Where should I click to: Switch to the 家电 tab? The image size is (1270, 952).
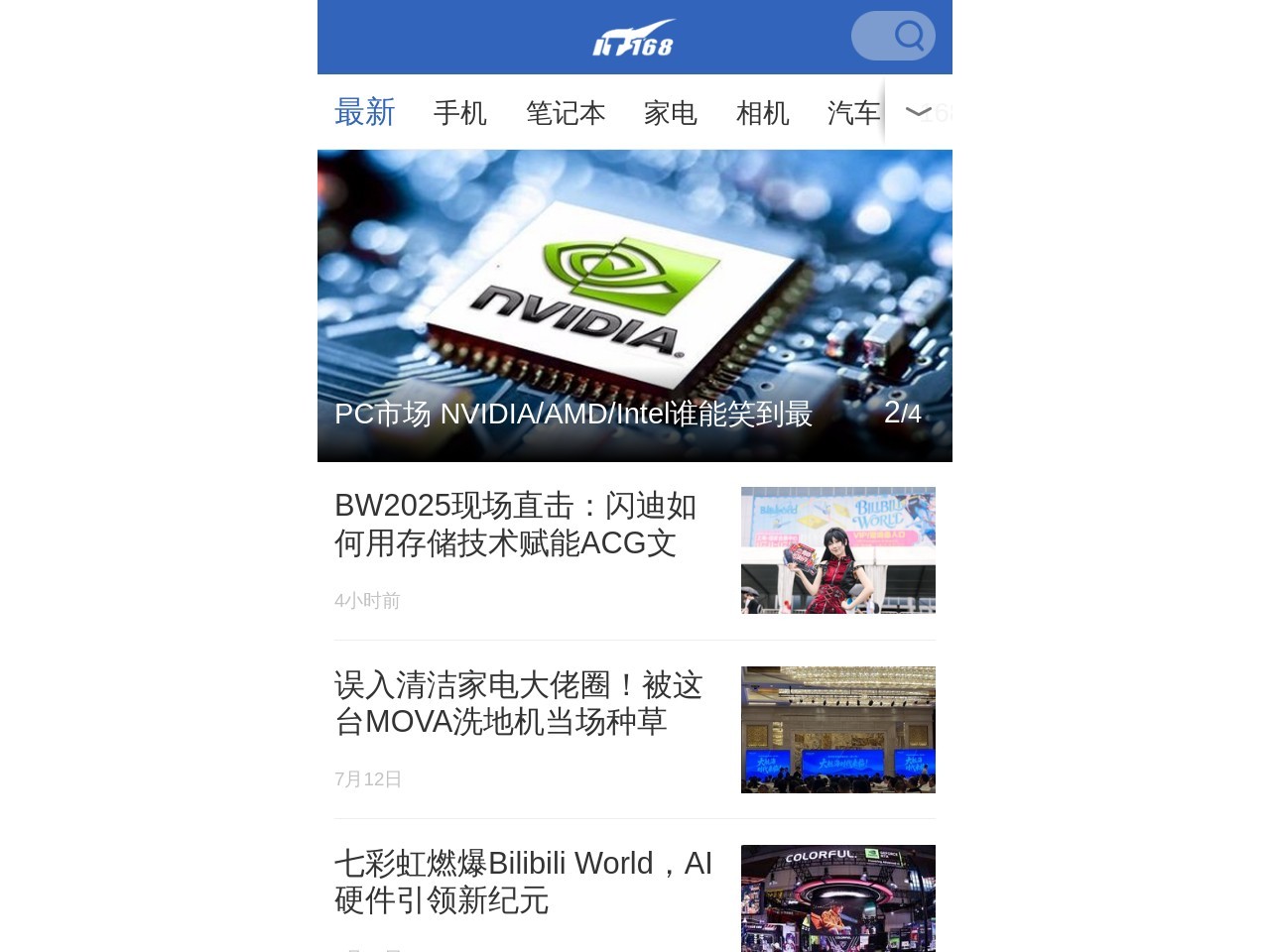(x=670, y=113)
